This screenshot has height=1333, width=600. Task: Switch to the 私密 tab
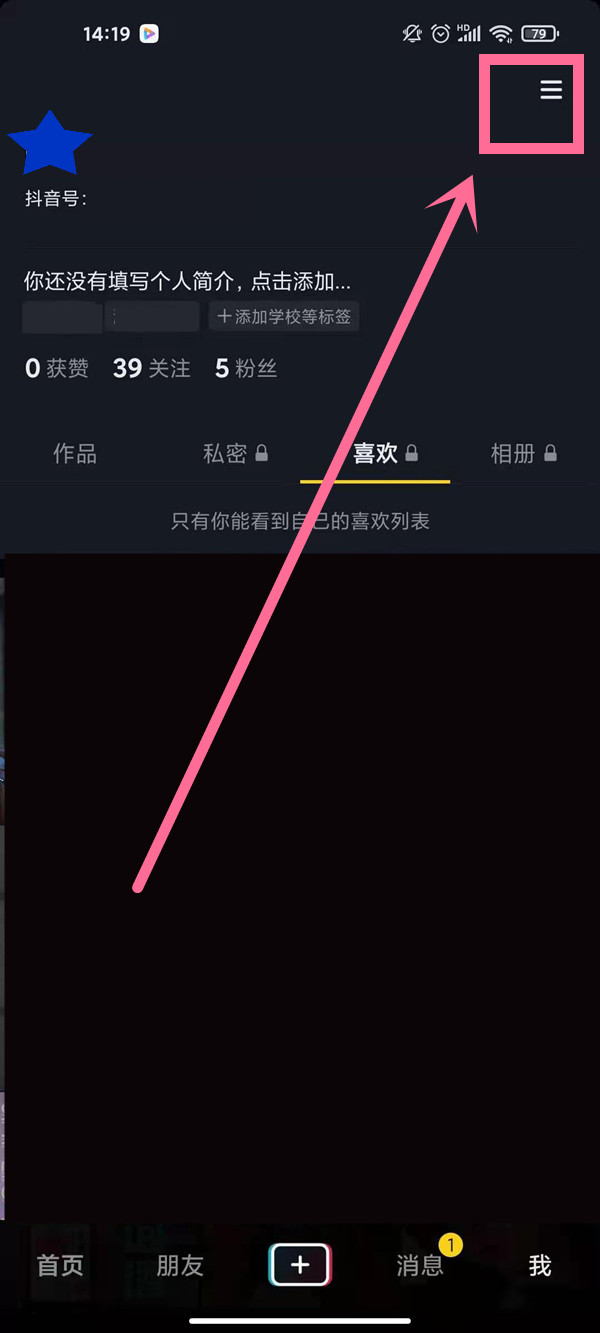[x=235, y=454]
